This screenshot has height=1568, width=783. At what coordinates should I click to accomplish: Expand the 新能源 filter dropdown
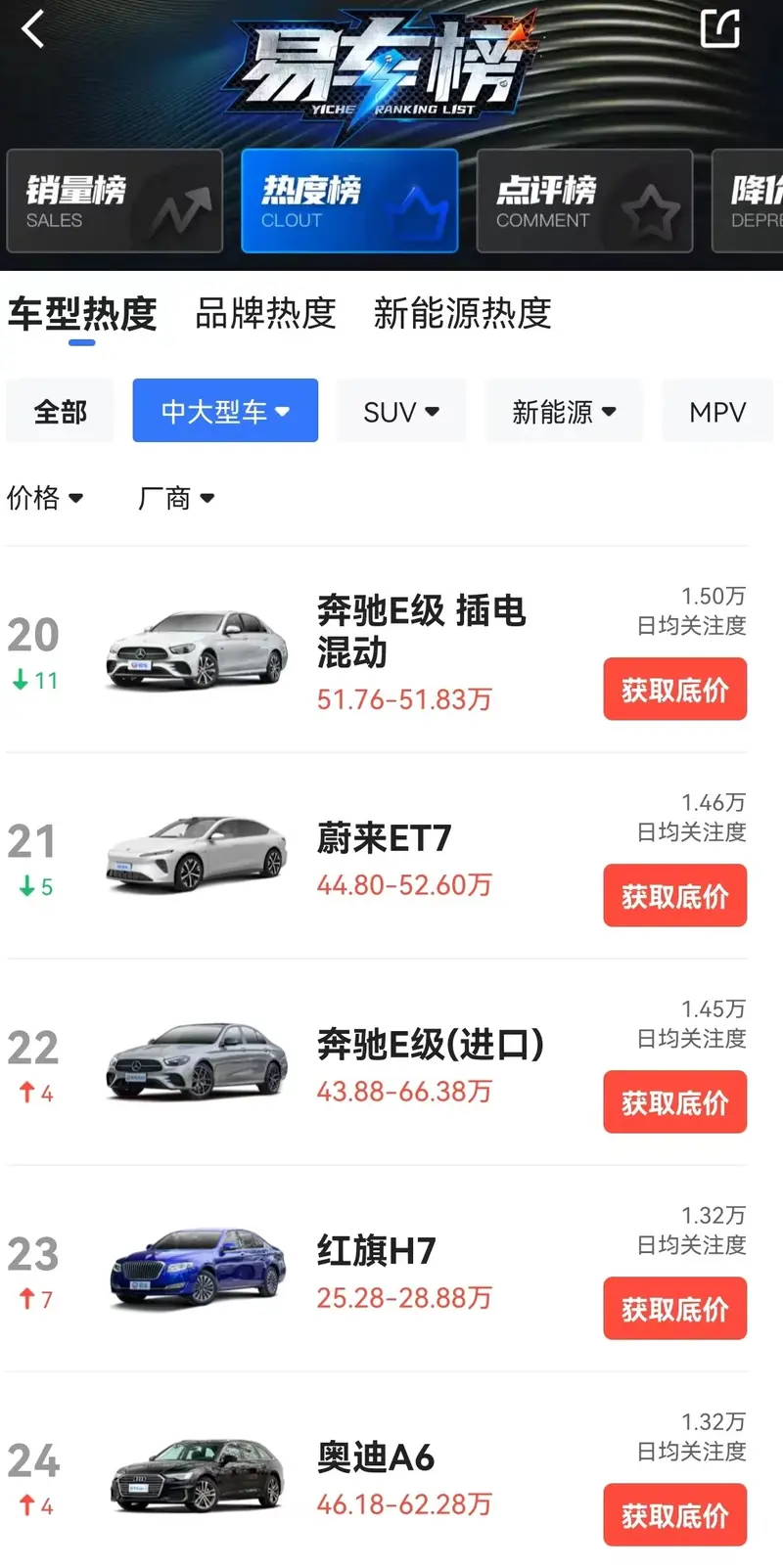[x=564, y=412]
